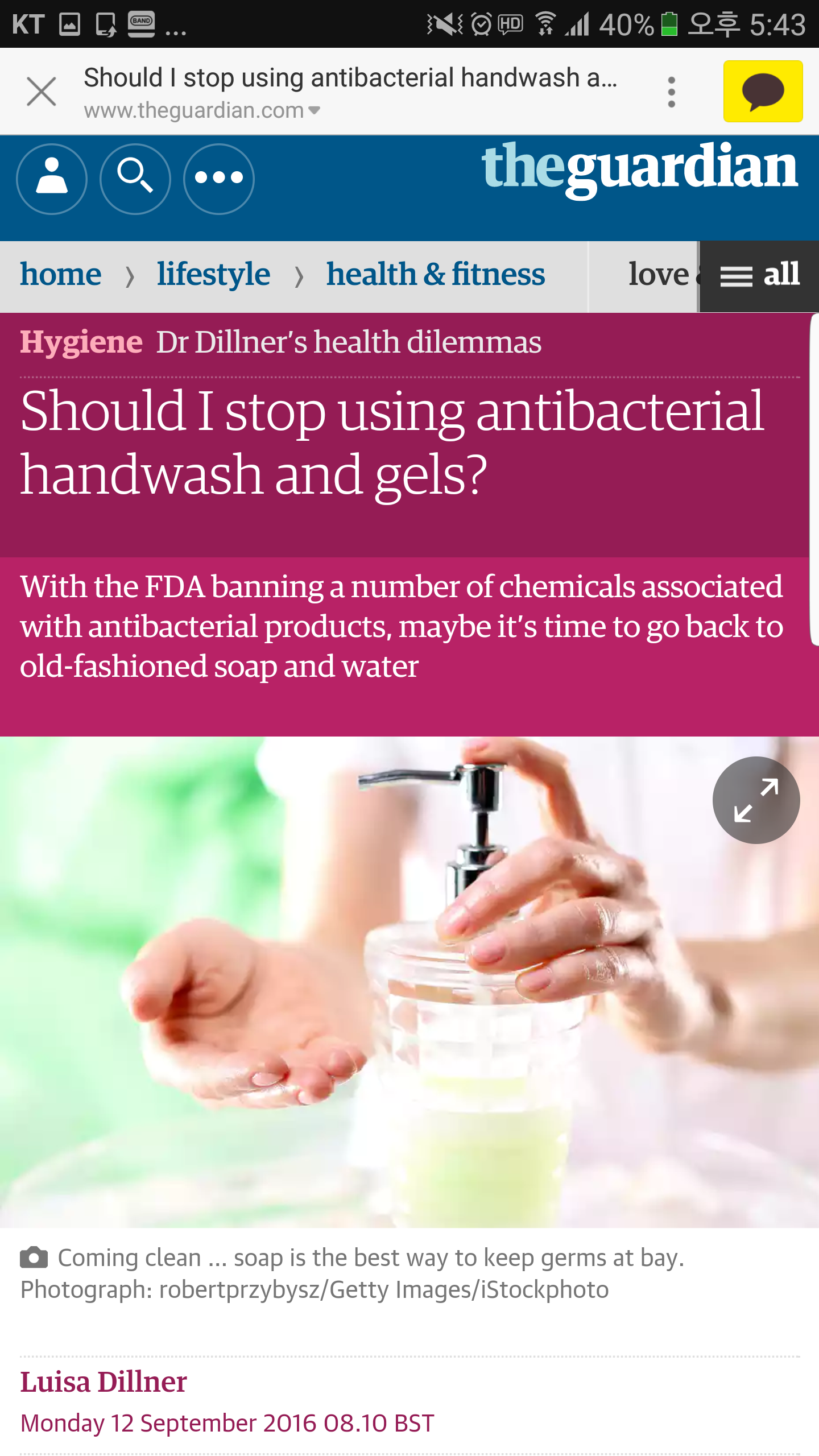Image resolution: width=819 pixels, height=1456 pixels.
Task: Expand the handwash photo to fullscreen
Action: pyautogui.click(x=756, y=800)
